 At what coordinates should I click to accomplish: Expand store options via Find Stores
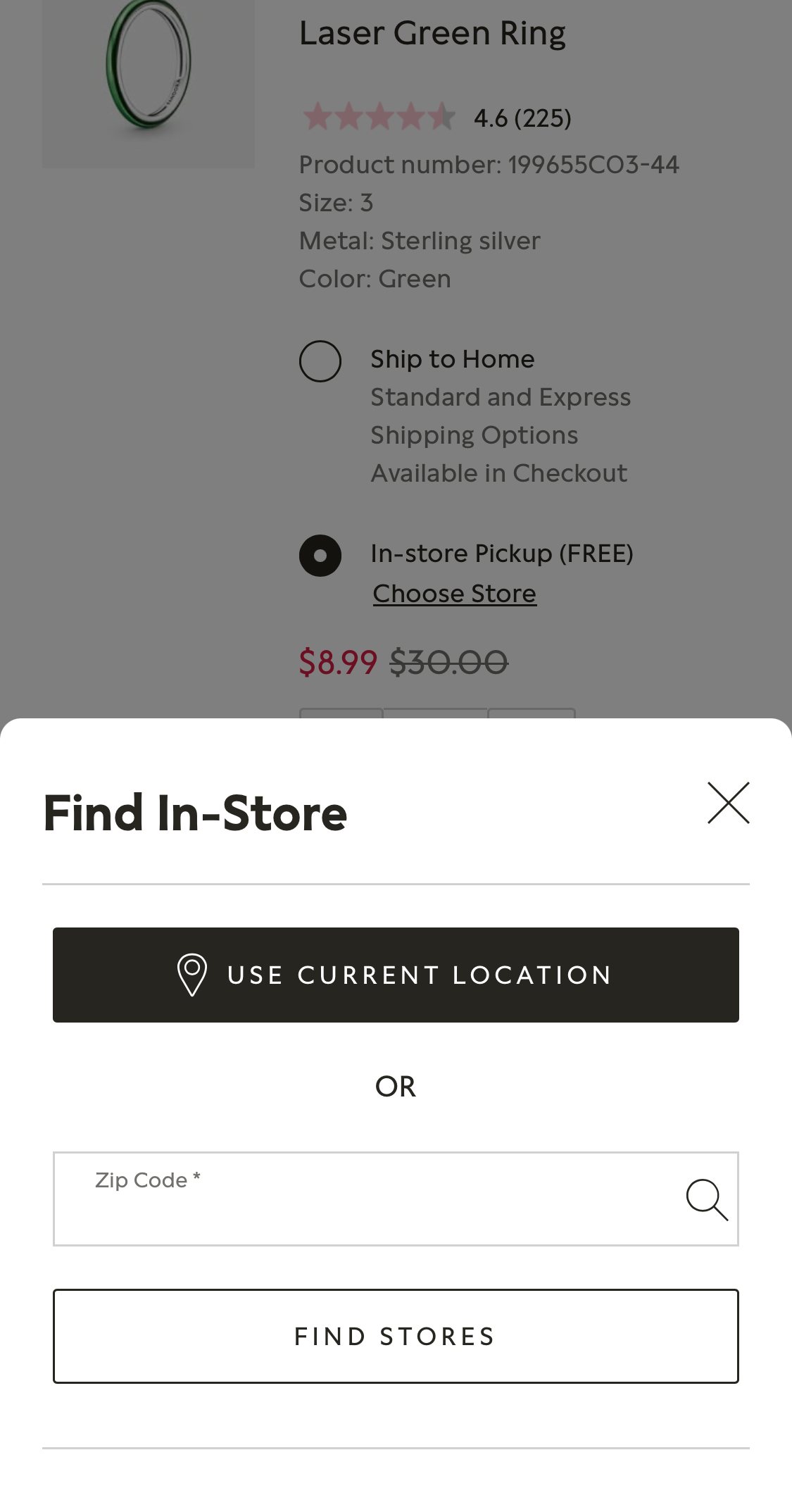click(396, 1336)
